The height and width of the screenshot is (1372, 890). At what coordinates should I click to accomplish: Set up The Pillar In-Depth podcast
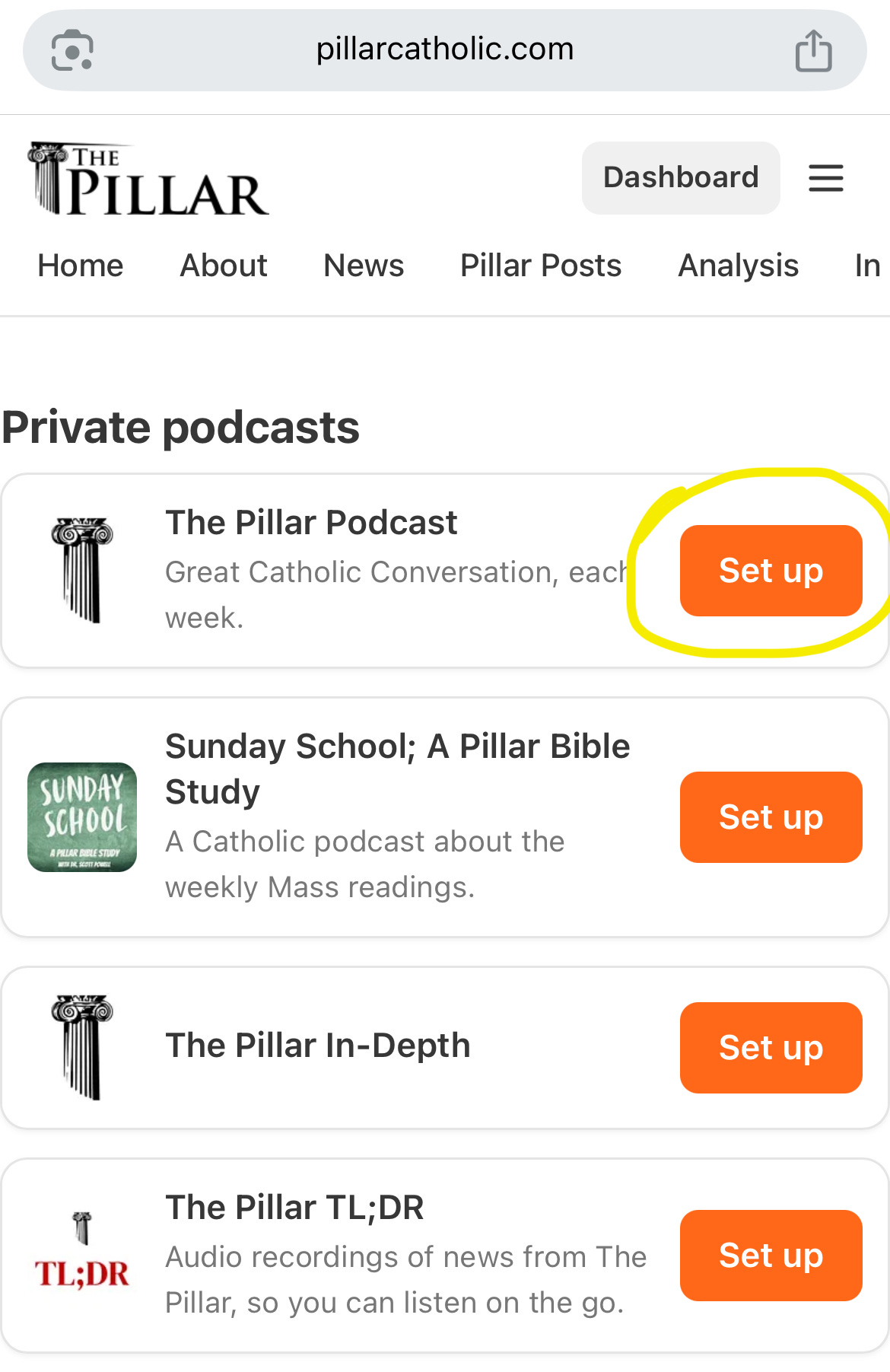pyautogui.click(x=771, y=1048)
